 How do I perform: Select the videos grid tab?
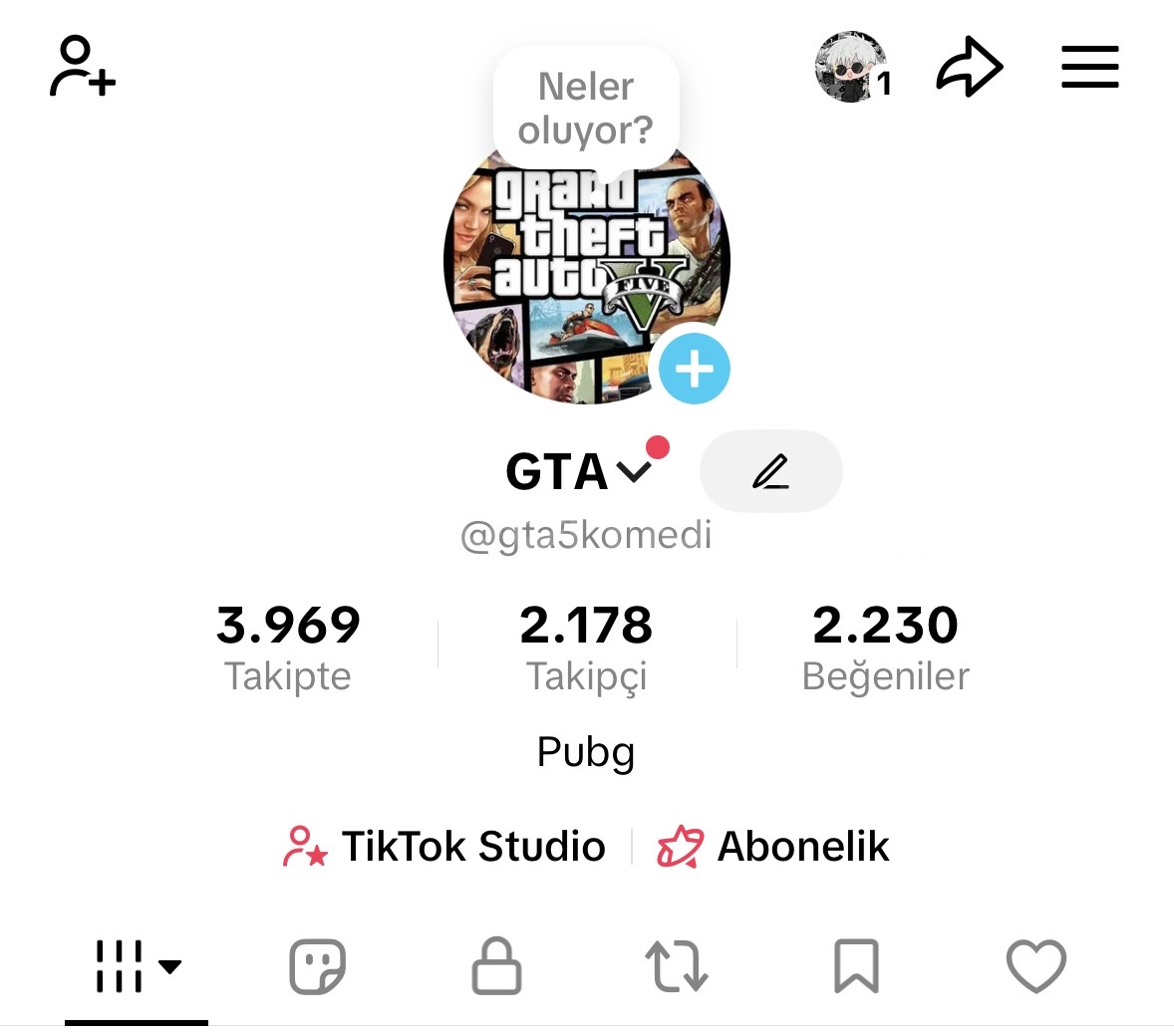click(x=136, y=966)
